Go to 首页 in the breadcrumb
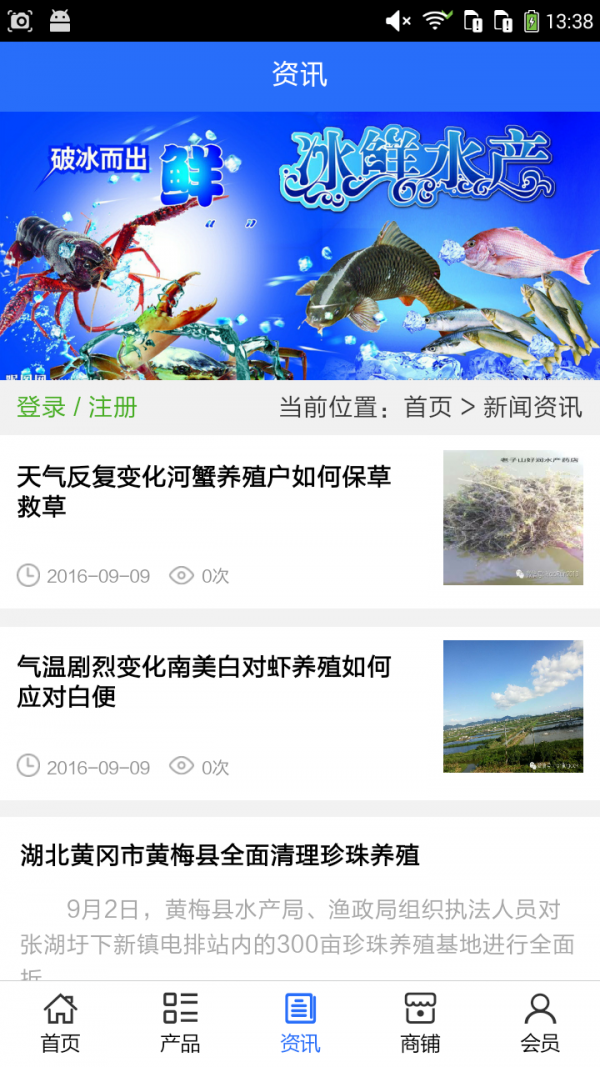Screen dimensions: 600x1067 pos(428,407)
